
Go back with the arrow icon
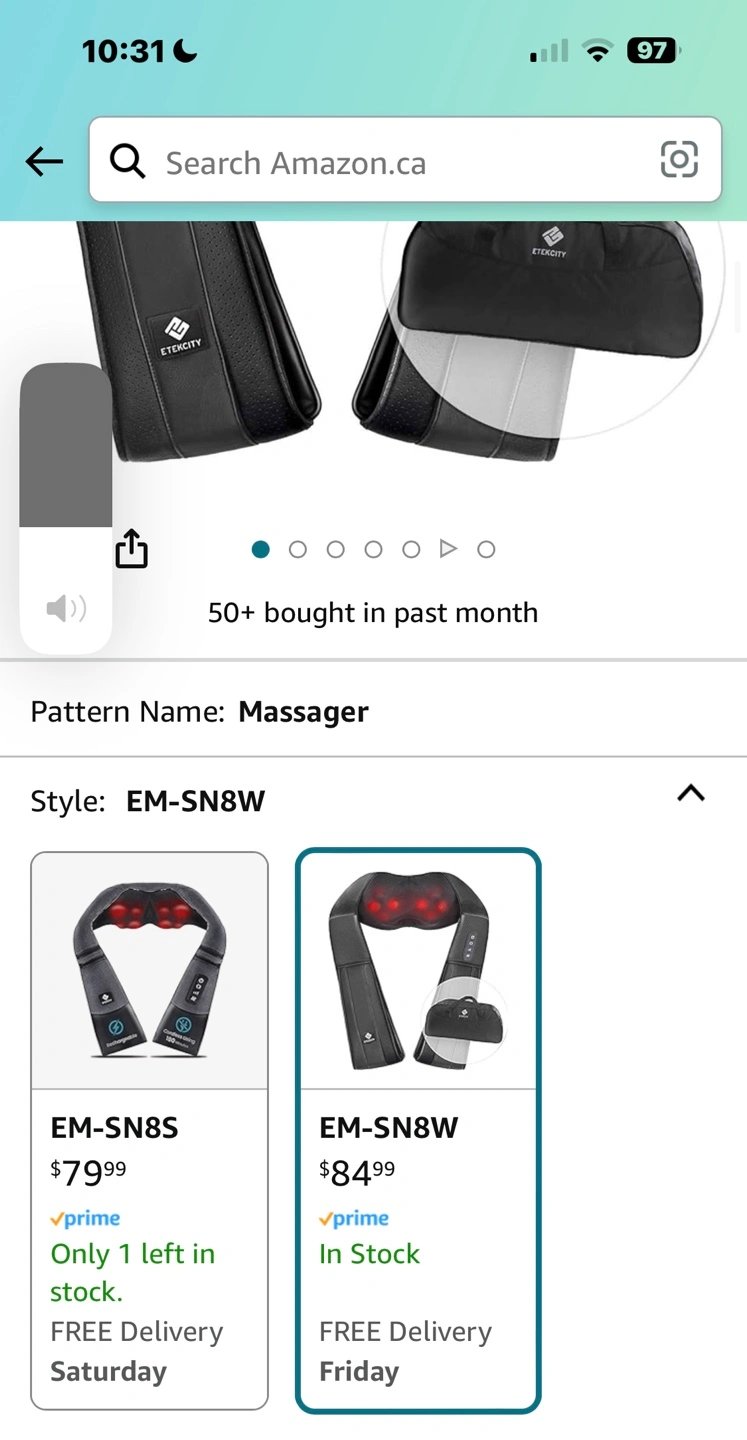(44, 161)
